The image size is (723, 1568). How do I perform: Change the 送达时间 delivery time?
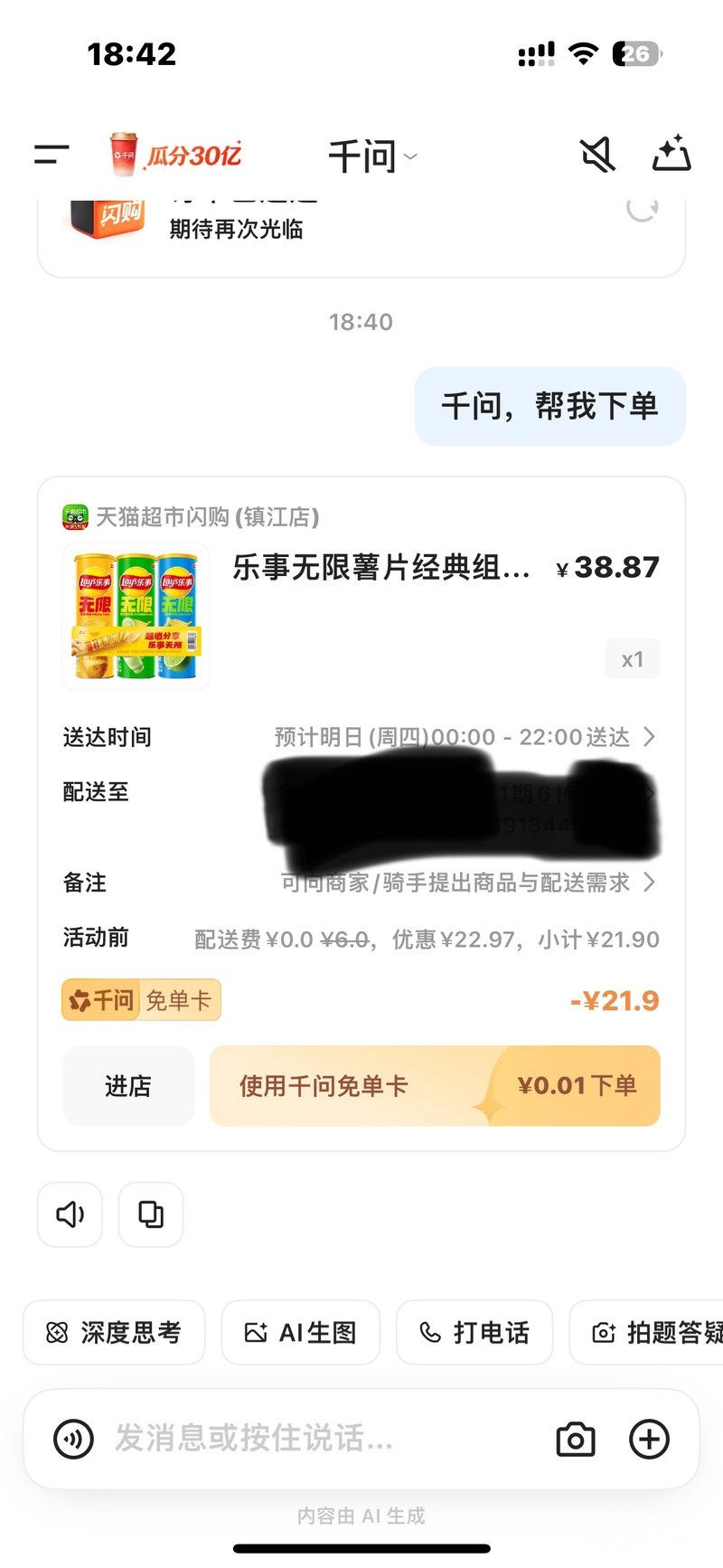coord(463,737)
